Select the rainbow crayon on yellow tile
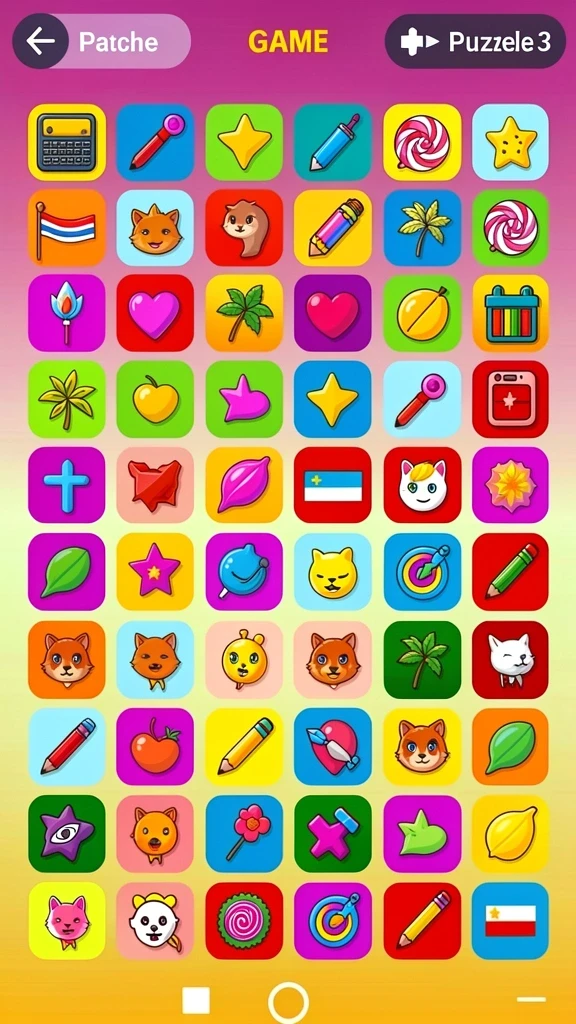 (x=333, y=228)
